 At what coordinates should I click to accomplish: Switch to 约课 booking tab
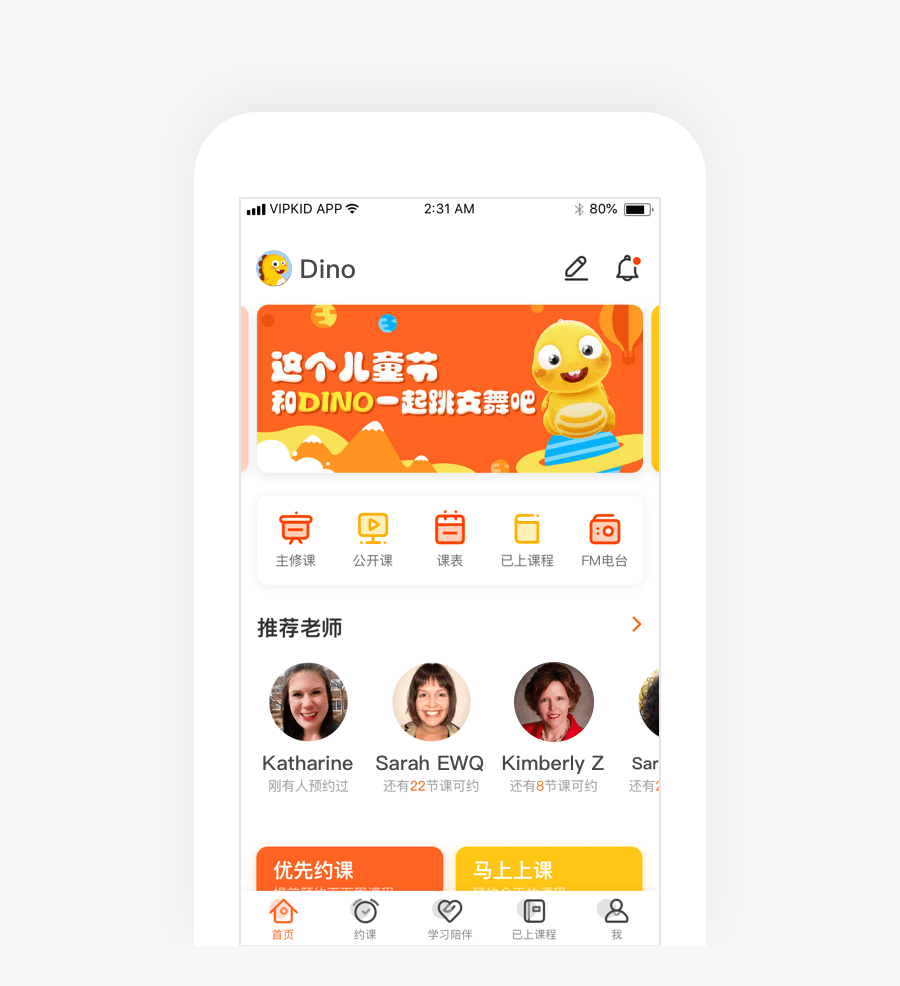(x=365, y=920)
